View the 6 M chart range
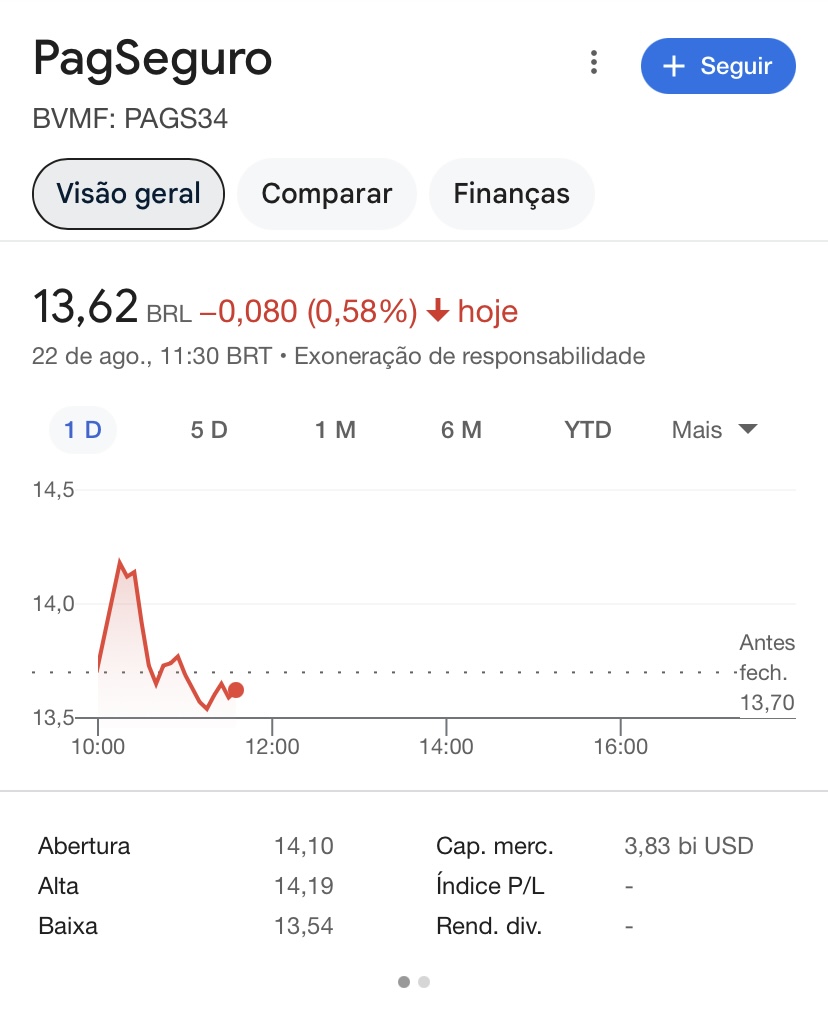 pos(461,430)
